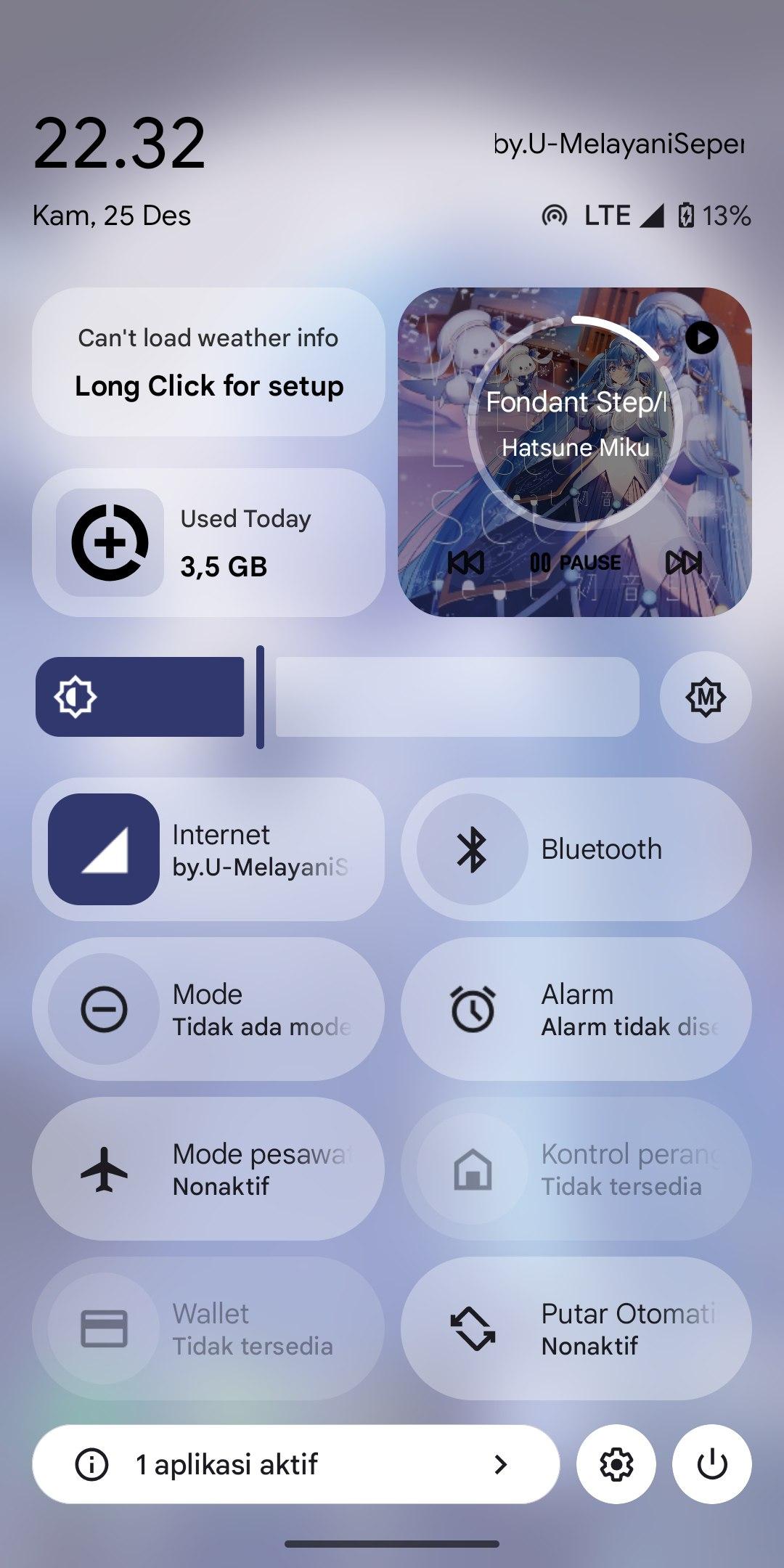
Task: Skip to the next track
Action: pyautogui.click(x=683, y=563)
